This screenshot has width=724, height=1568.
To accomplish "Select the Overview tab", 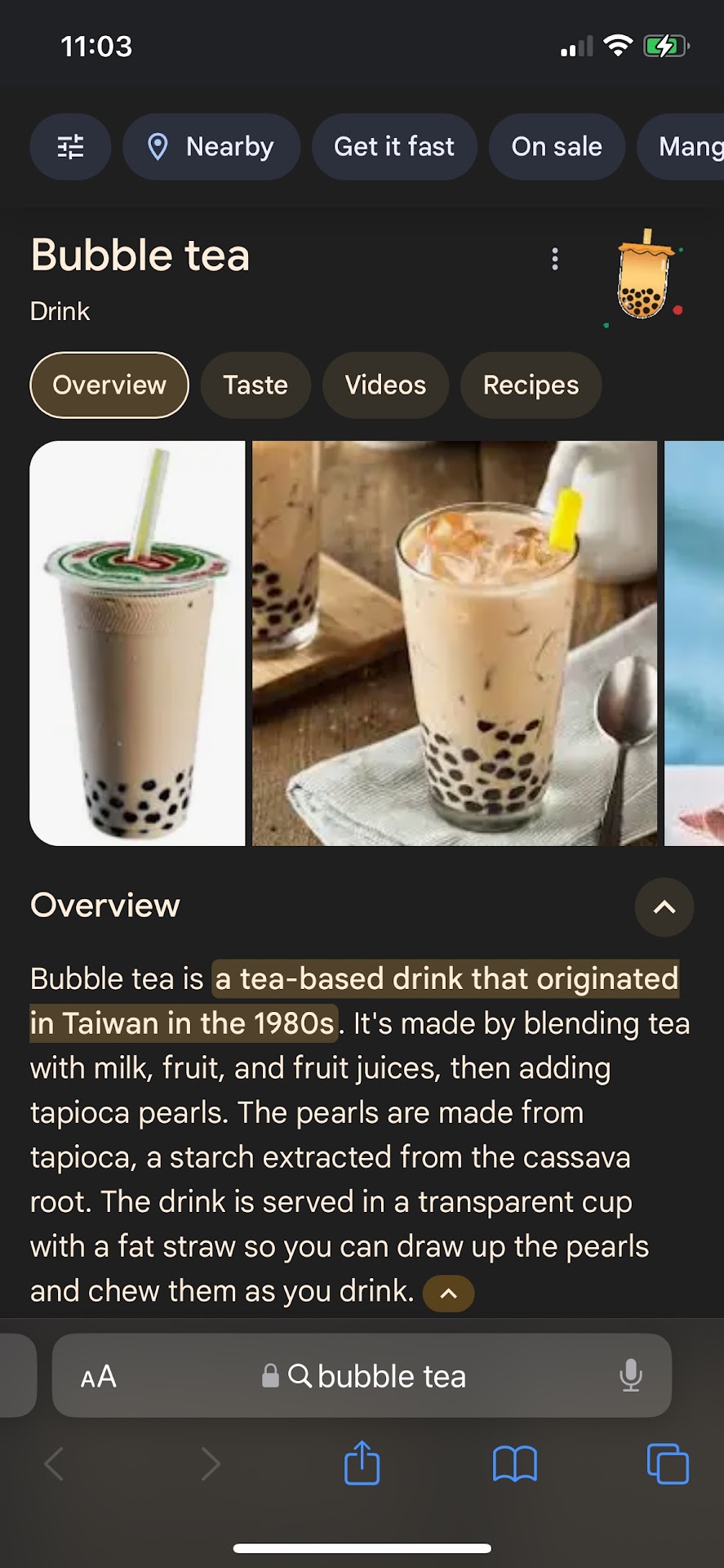I will [x=109, y=385].
